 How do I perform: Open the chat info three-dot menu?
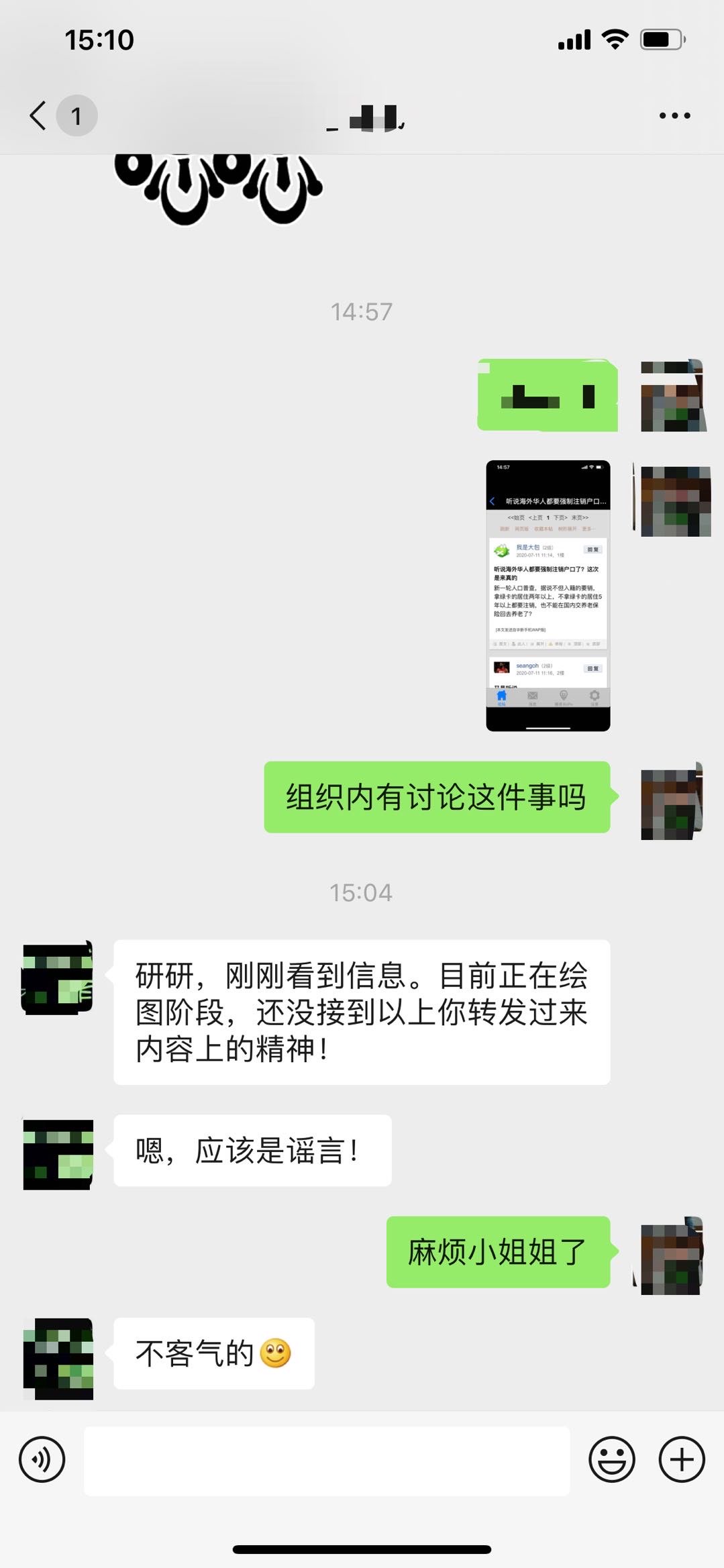(x=674, y=115)
